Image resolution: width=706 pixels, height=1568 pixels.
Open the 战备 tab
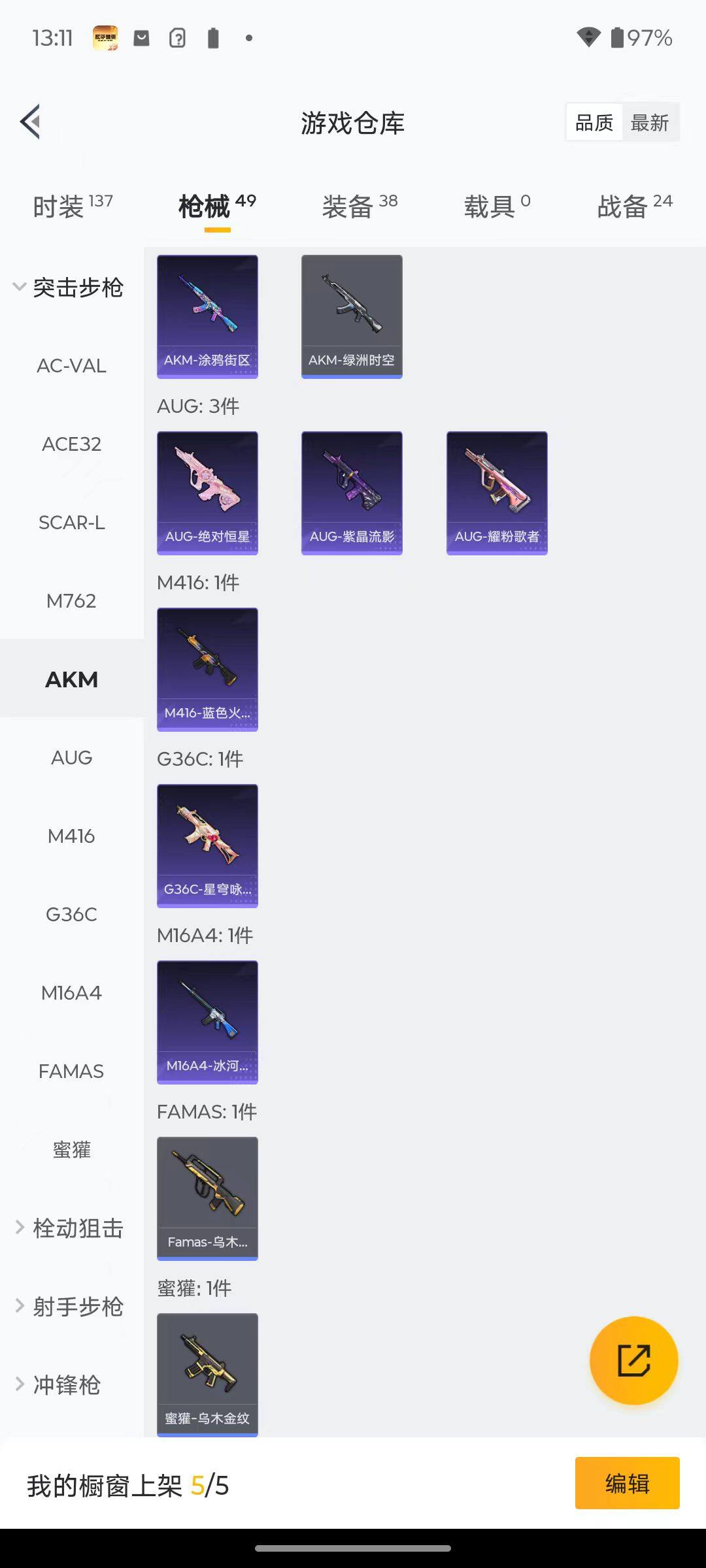633,207
